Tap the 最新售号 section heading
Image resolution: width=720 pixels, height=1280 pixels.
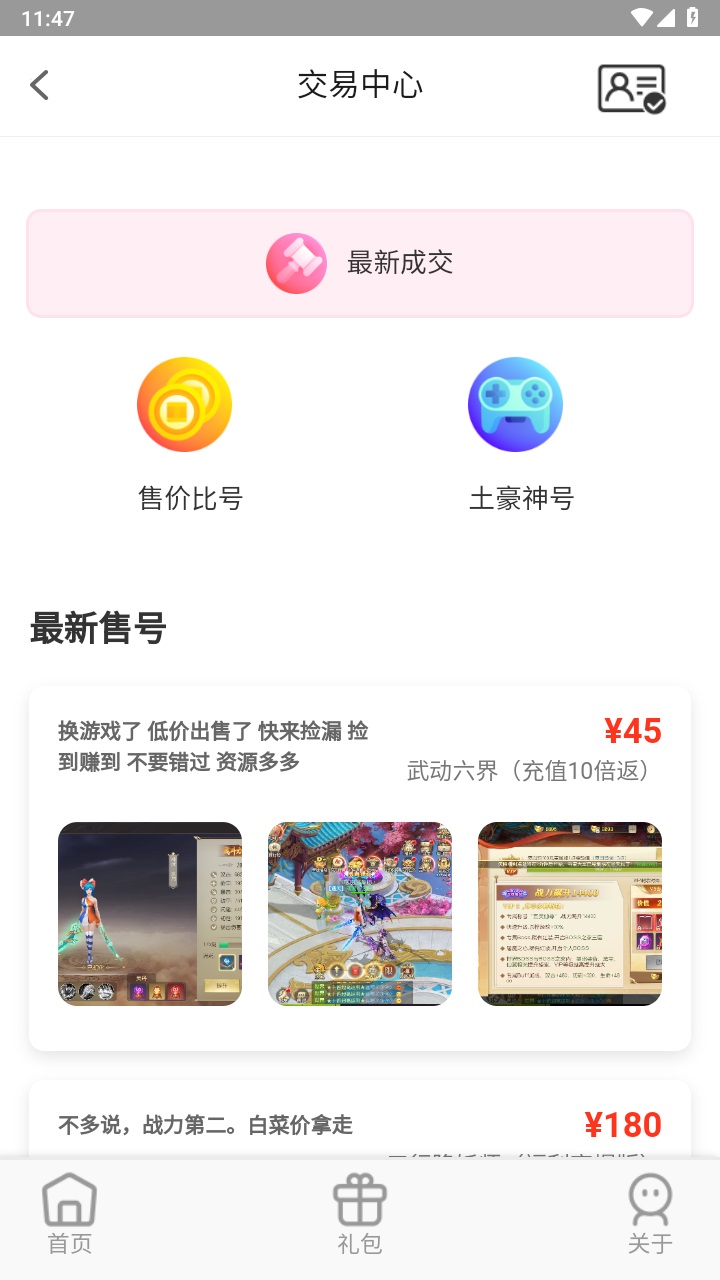click(x=97, y=629)
